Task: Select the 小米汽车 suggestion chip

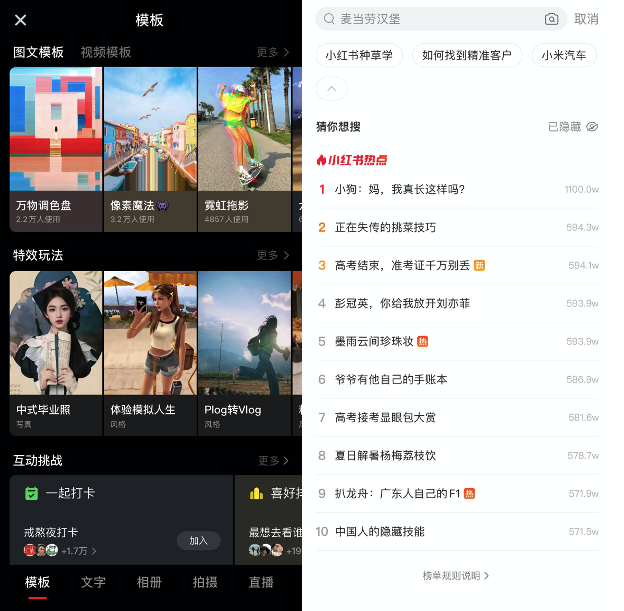Action: [564, 55]
